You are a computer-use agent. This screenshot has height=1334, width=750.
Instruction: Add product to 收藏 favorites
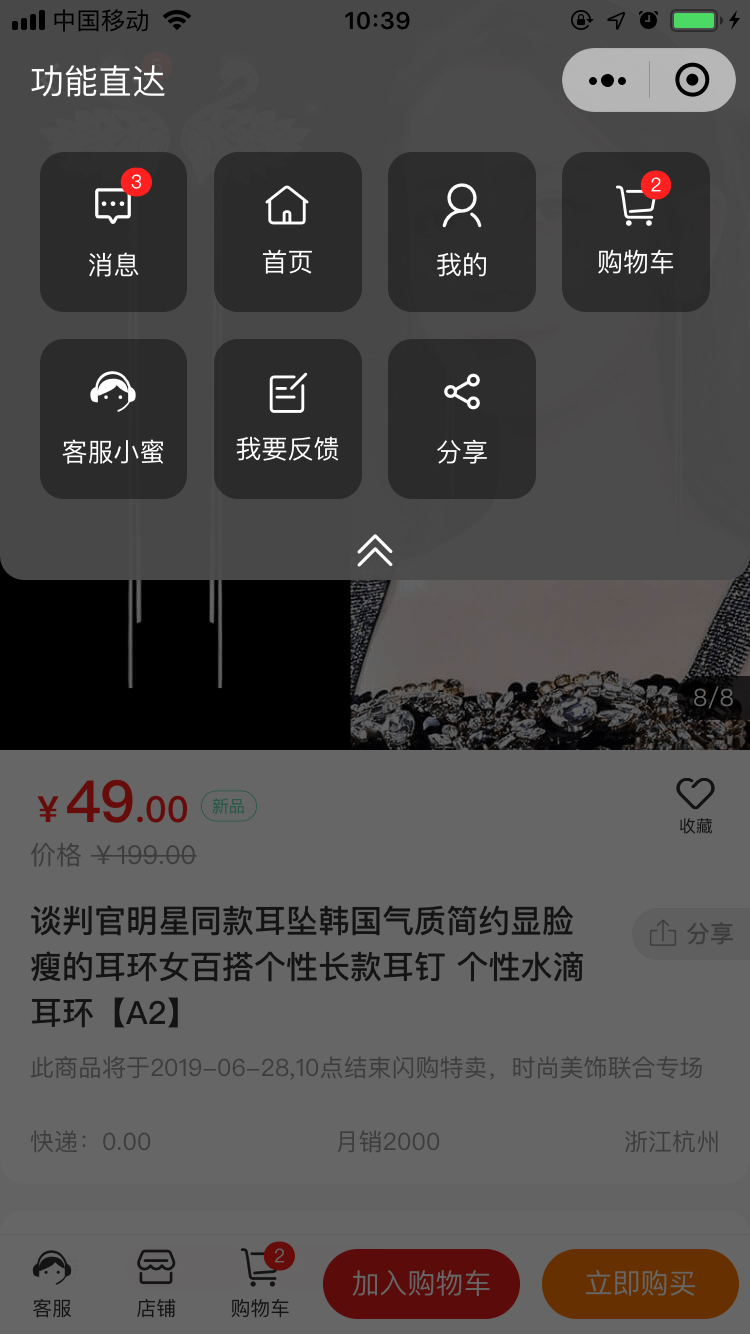pos(695,805)
